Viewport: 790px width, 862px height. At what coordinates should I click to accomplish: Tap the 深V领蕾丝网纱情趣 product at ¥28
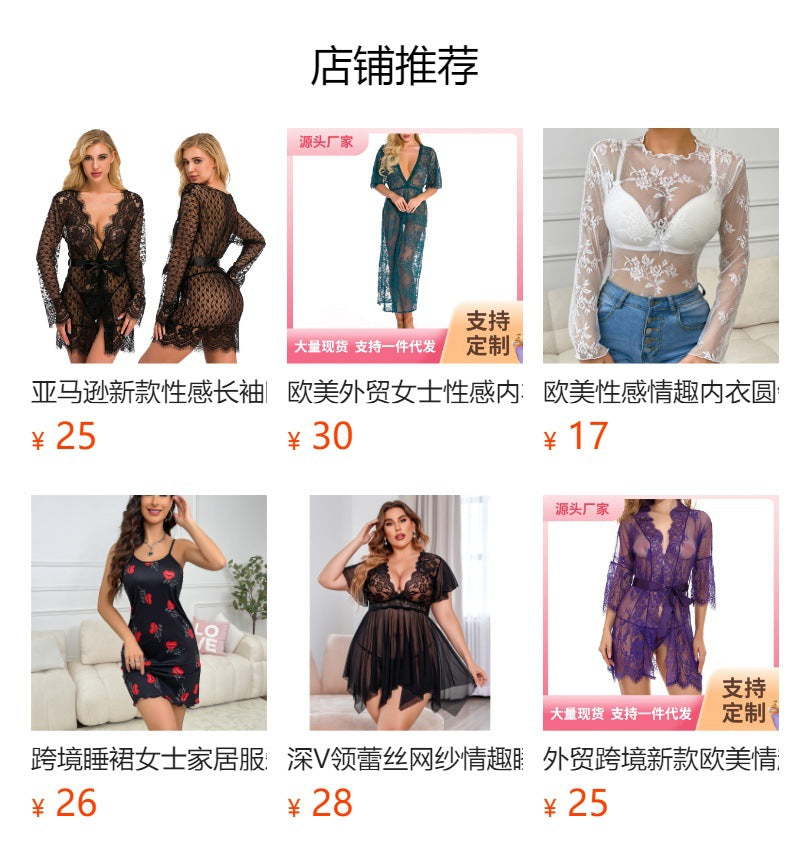(x=405, y=612)
